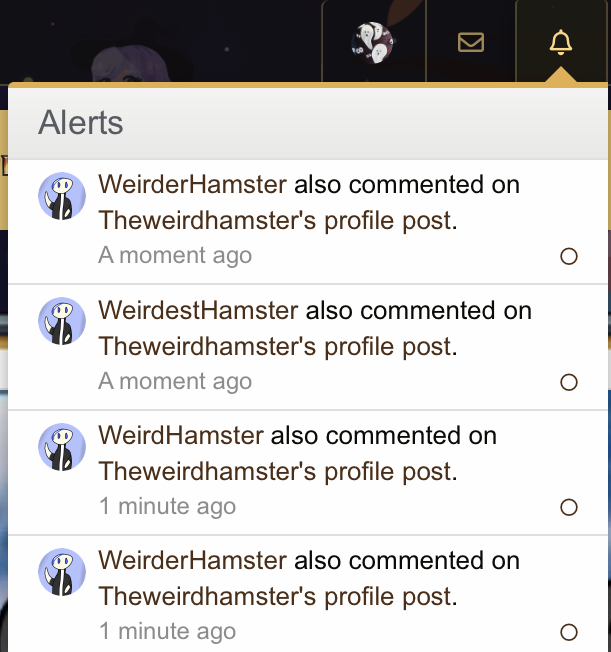Open WeirdestHamster's profile from the alert
This screenshot has height=652, width=611.
198,311
